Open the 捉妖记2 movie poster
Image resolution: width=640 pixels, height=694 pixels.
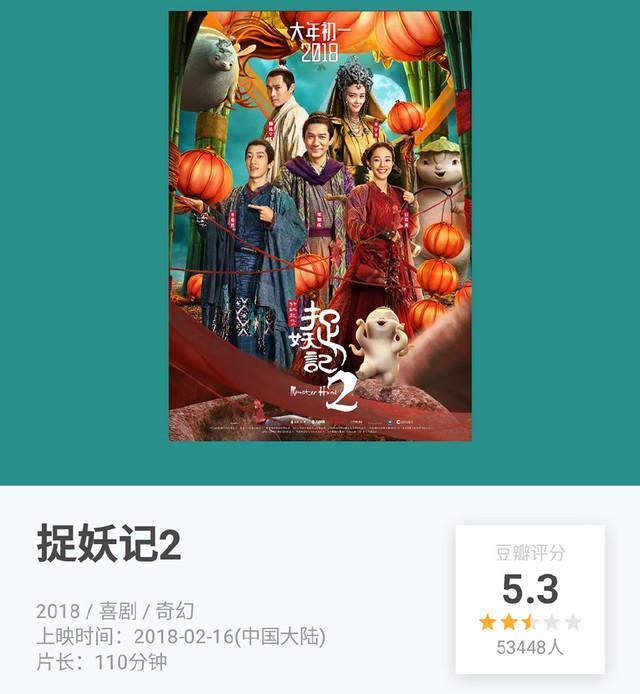point(320,225)
